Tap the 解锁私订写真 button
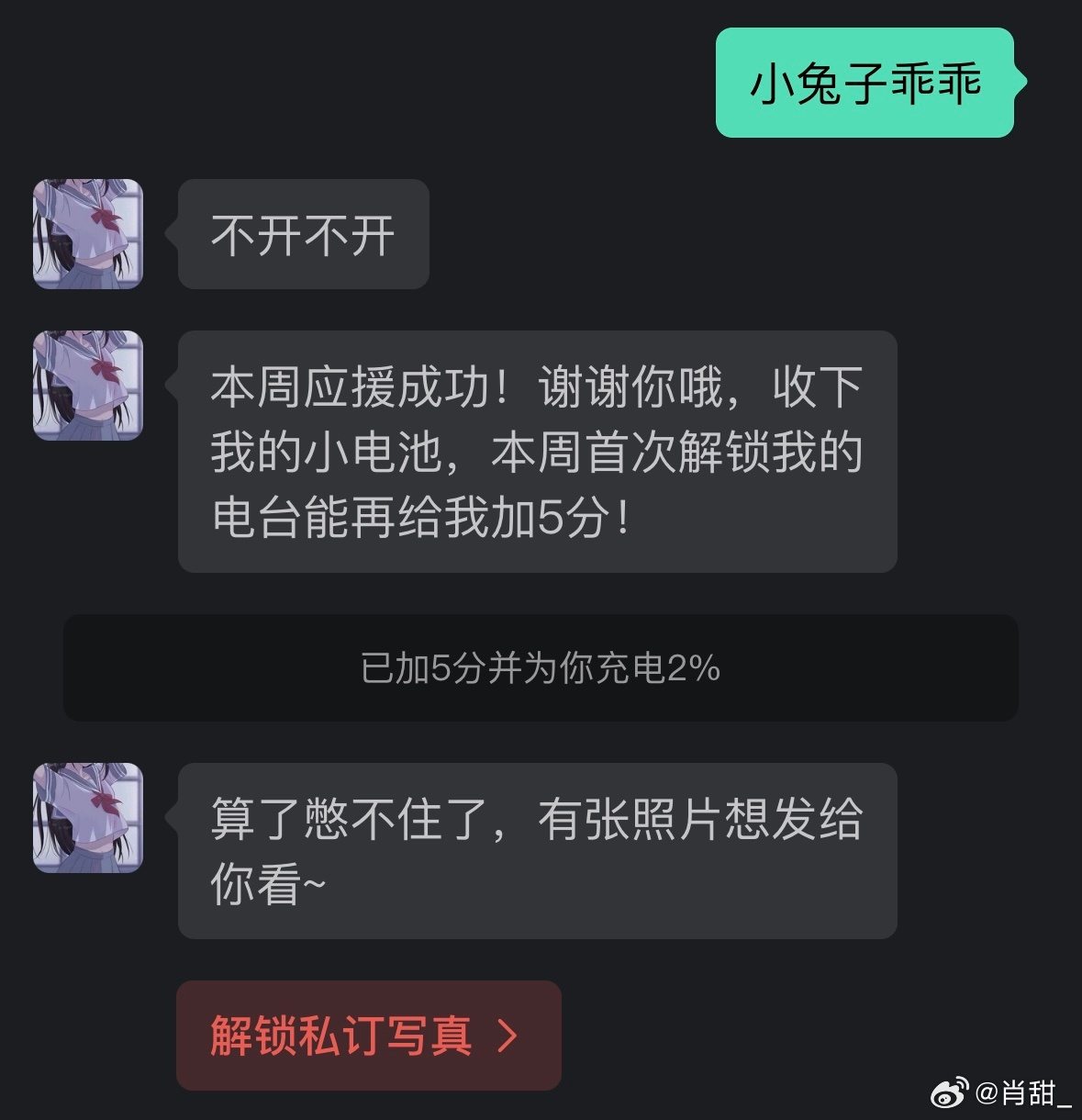 [368, 1036]
